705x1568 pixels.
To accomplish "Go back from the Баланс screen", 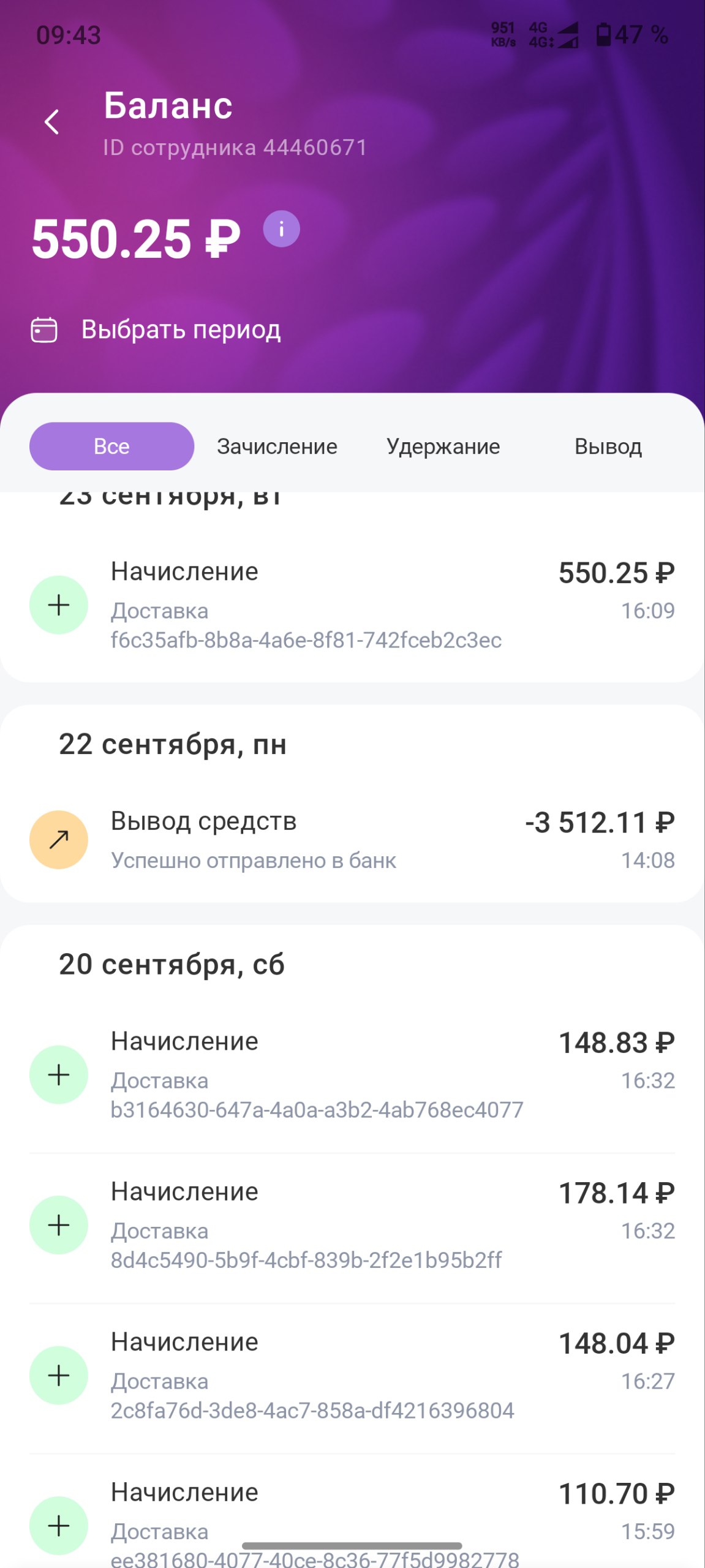I will (x=52, y=122).
